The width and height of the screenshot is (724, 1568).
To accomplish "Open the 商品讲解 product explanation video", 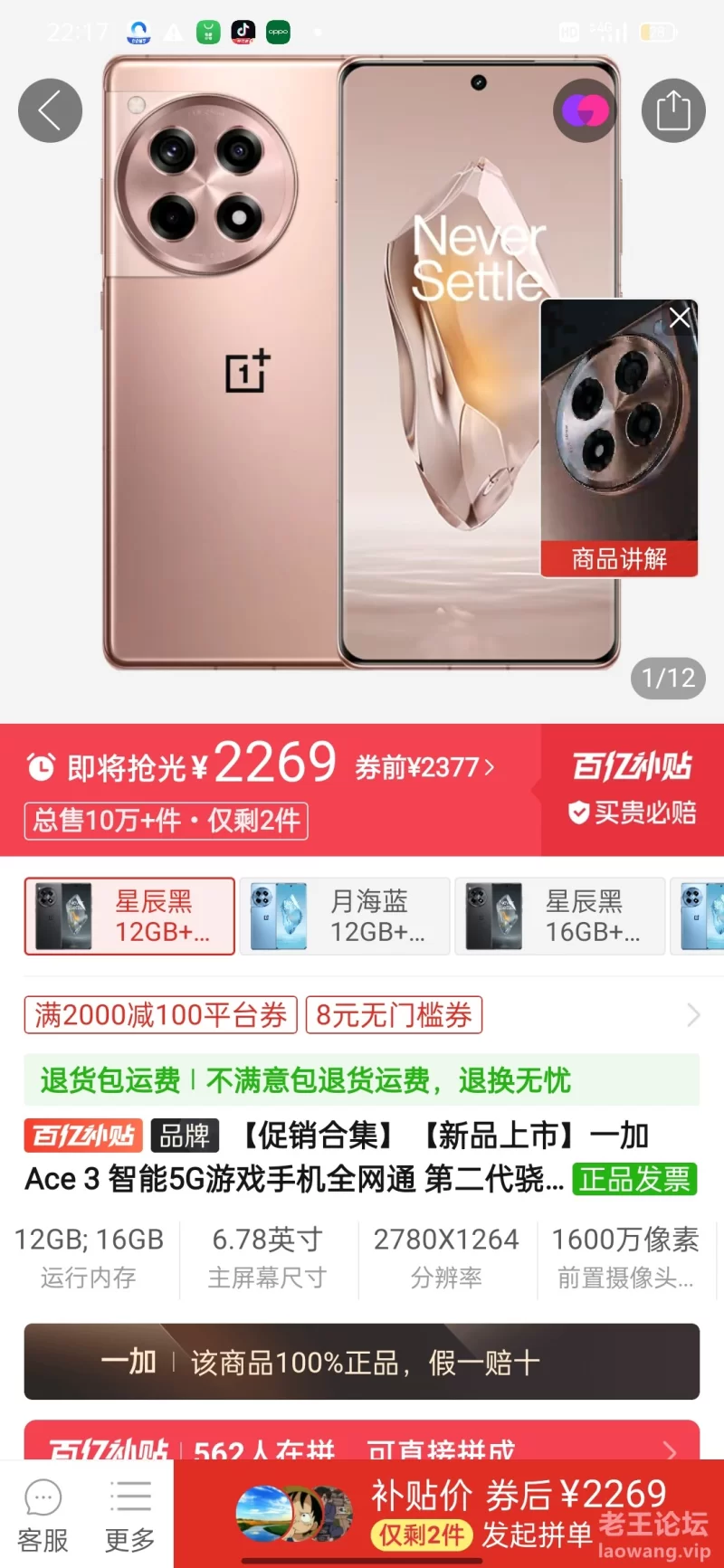I will tap(619, 438).
